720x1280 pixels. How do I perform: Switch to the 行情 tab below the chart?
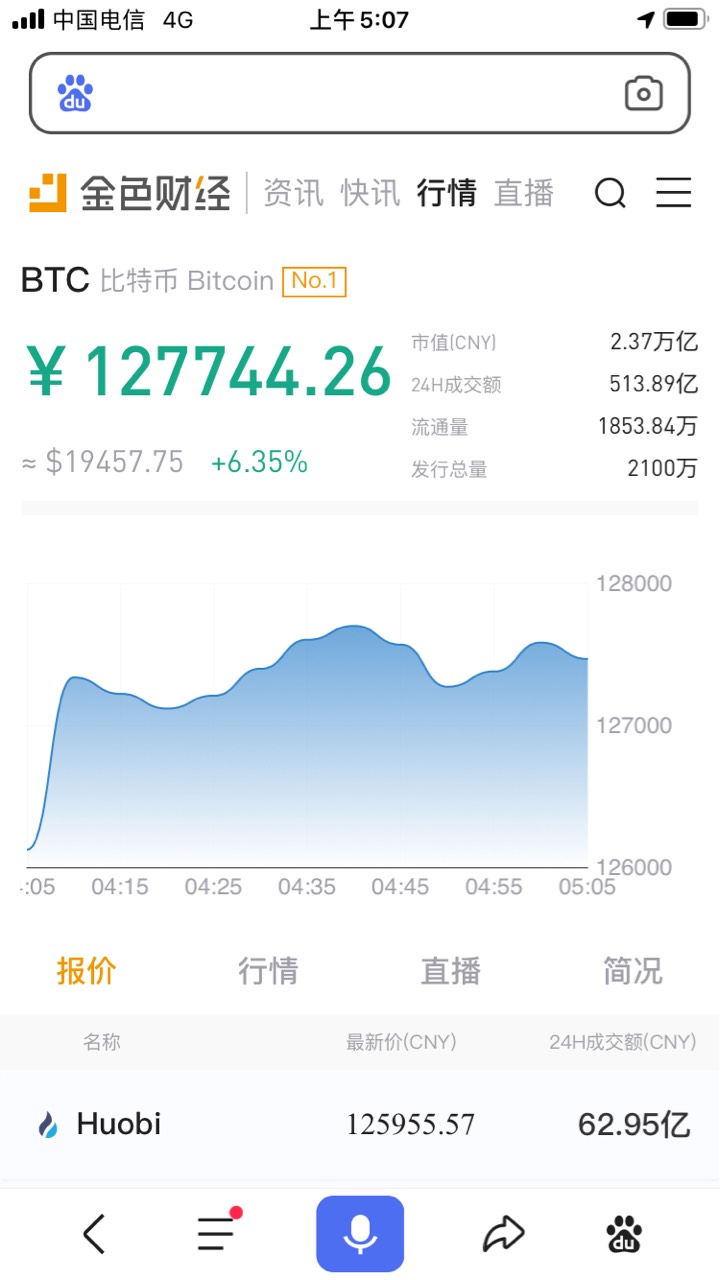click(268, 970)
